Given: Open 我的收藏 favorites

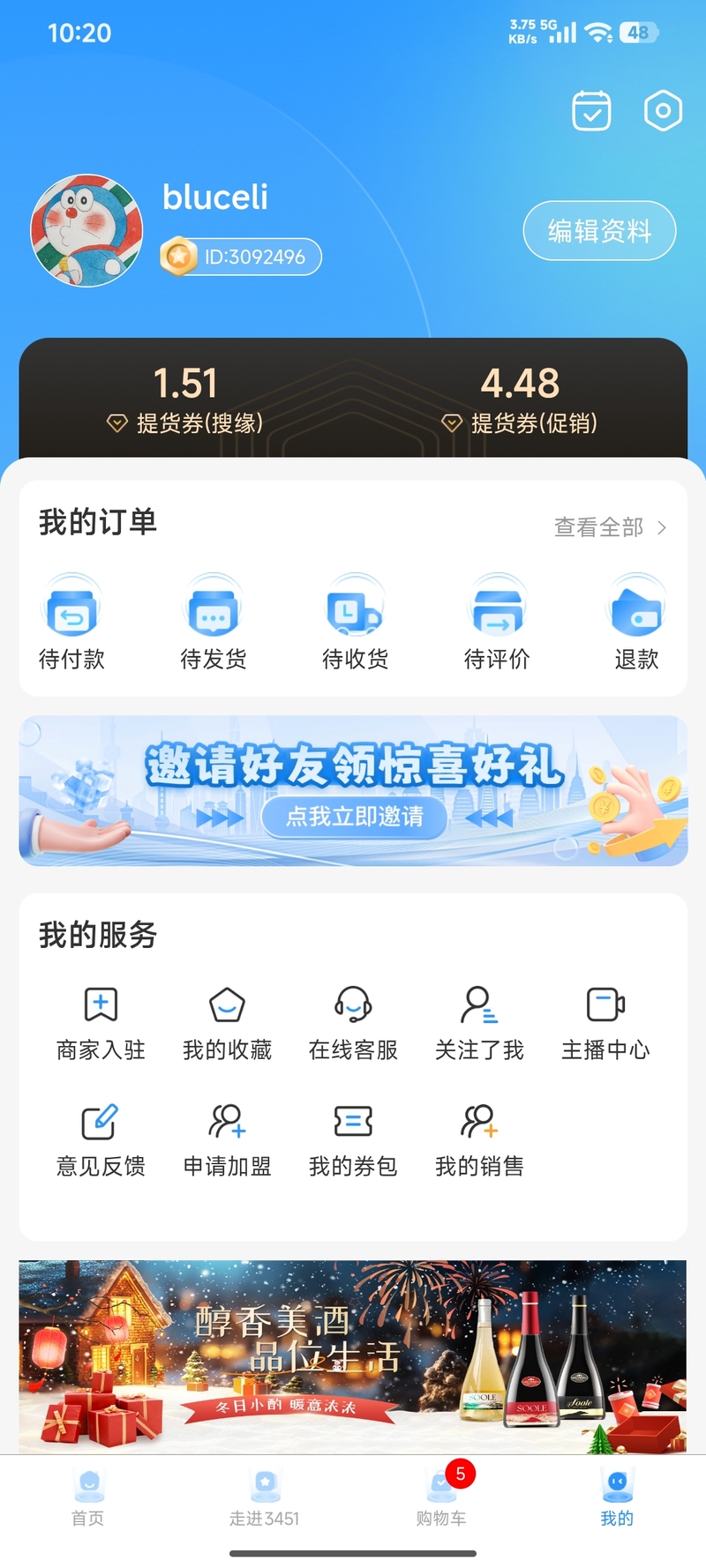Looking at the screenshot, I should point(227,1023).
